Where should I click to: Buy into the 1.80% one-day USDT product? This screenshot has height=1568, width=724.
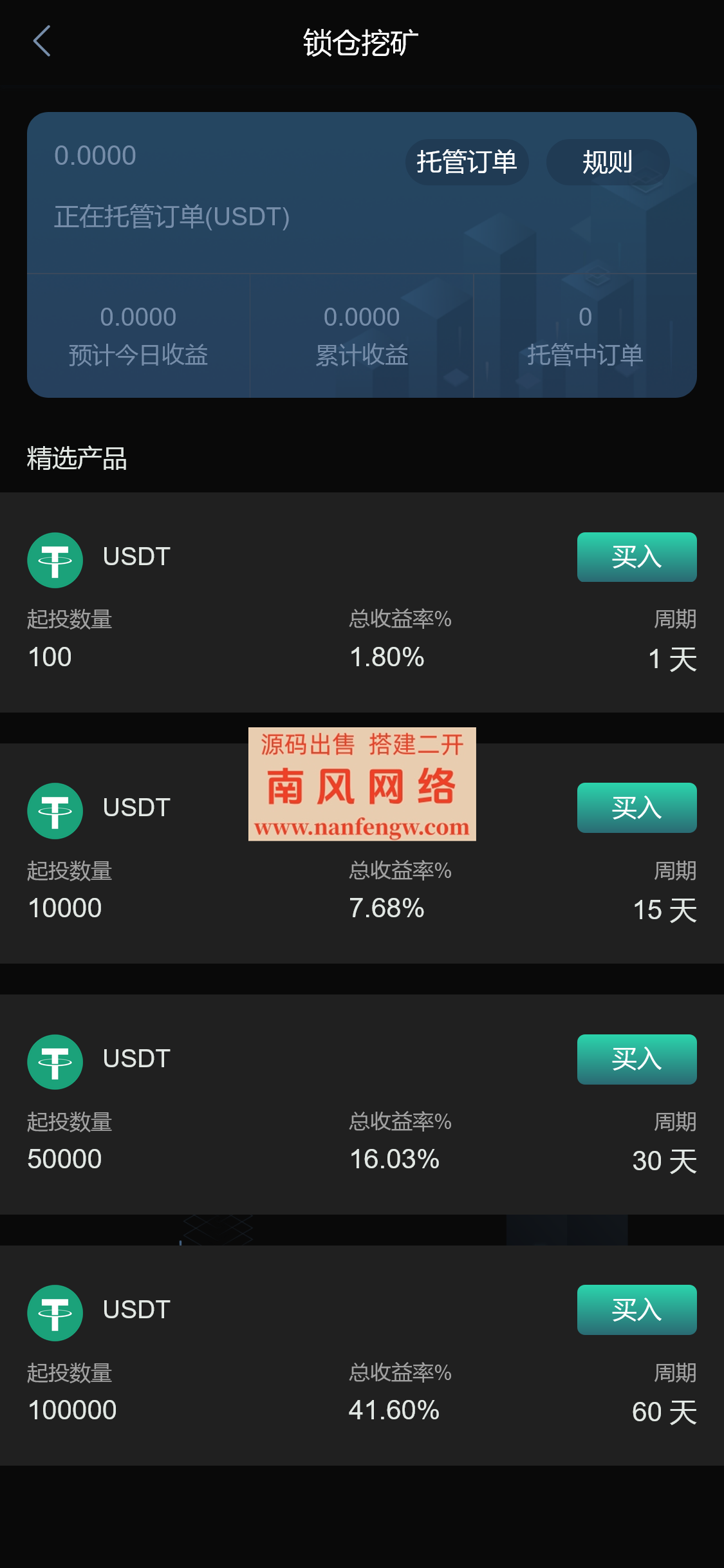point(636,558)
